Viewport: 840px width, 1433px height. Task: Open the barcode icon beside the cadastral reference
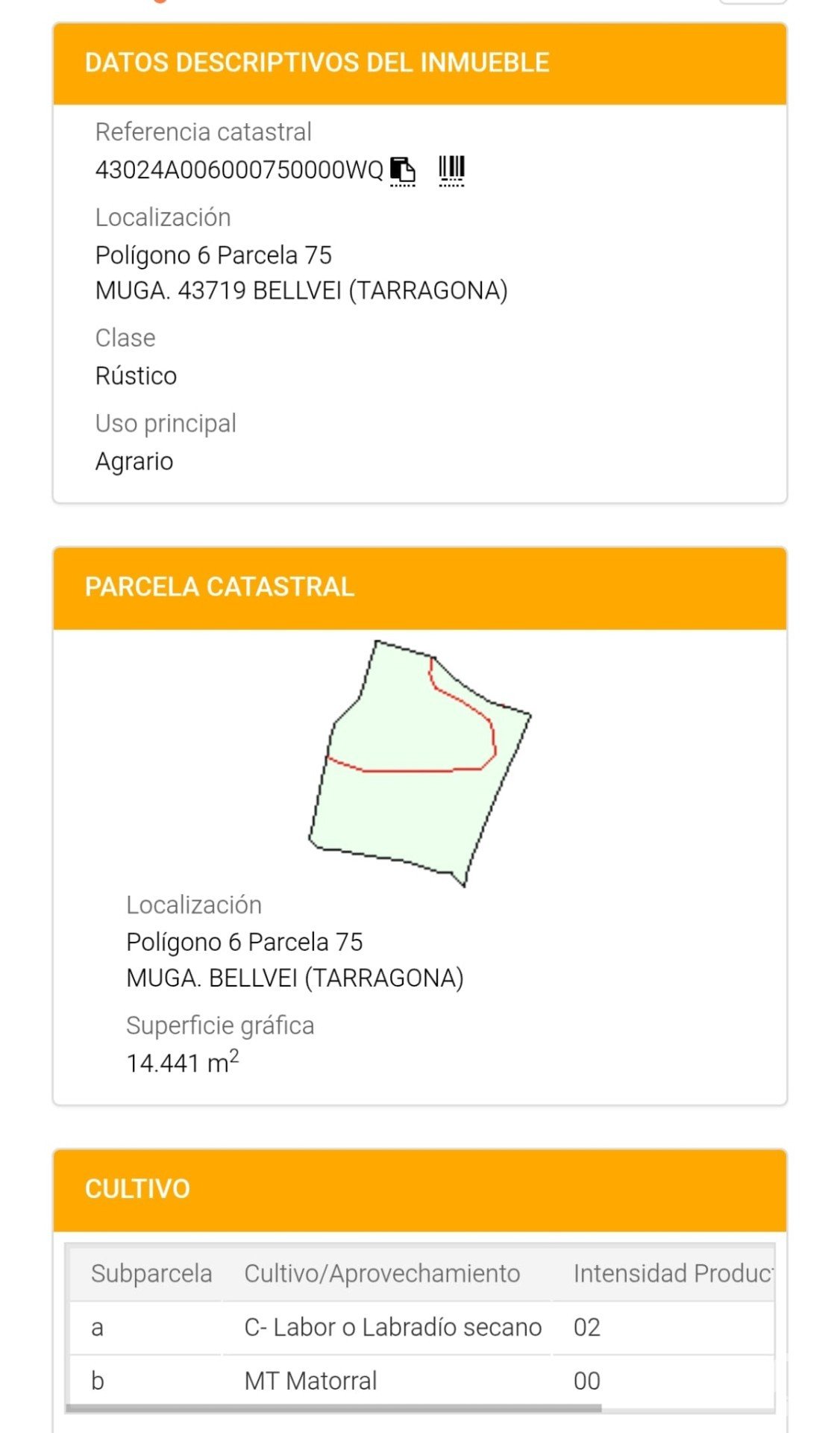[451, 169]
